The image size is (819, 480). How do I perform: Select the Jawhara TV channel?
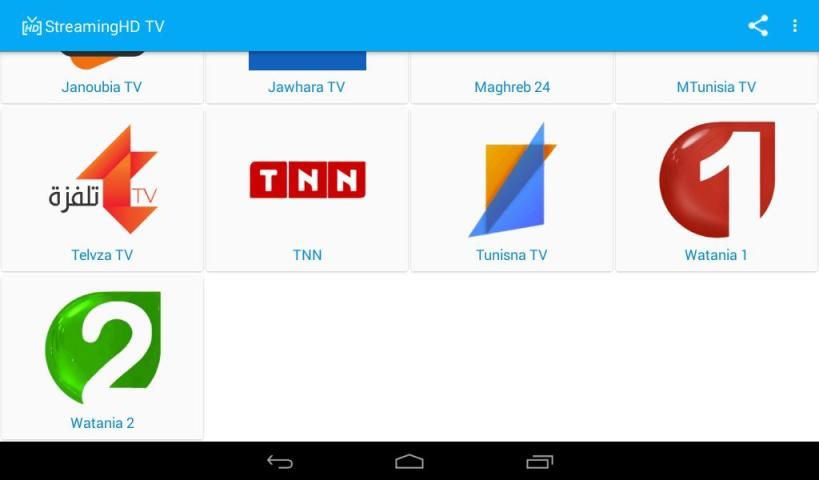point(307,78)
